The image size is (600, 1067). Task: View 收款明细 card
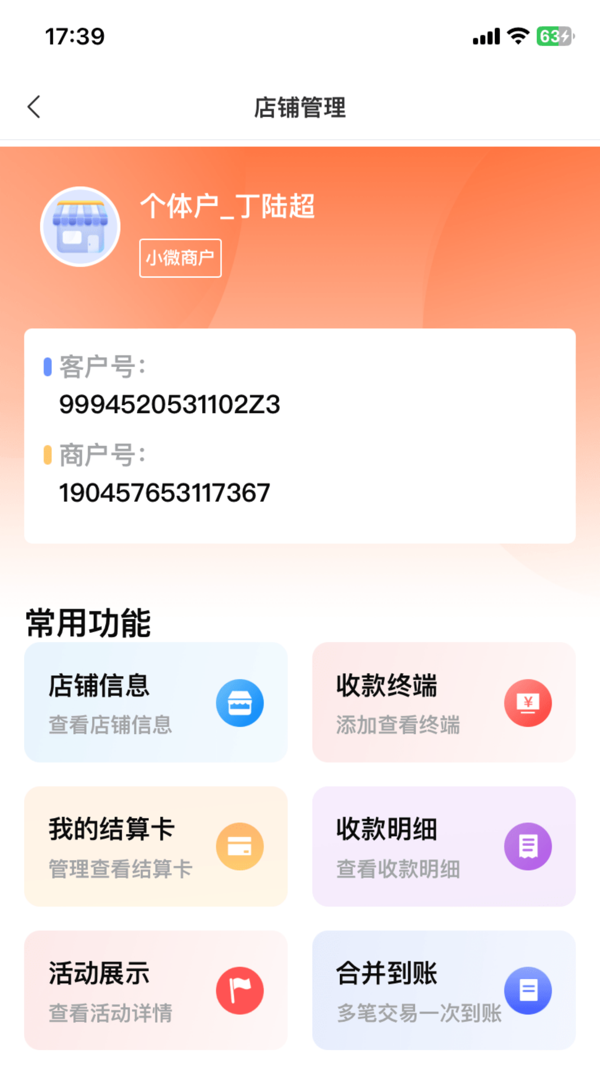[x=444, y=846]
